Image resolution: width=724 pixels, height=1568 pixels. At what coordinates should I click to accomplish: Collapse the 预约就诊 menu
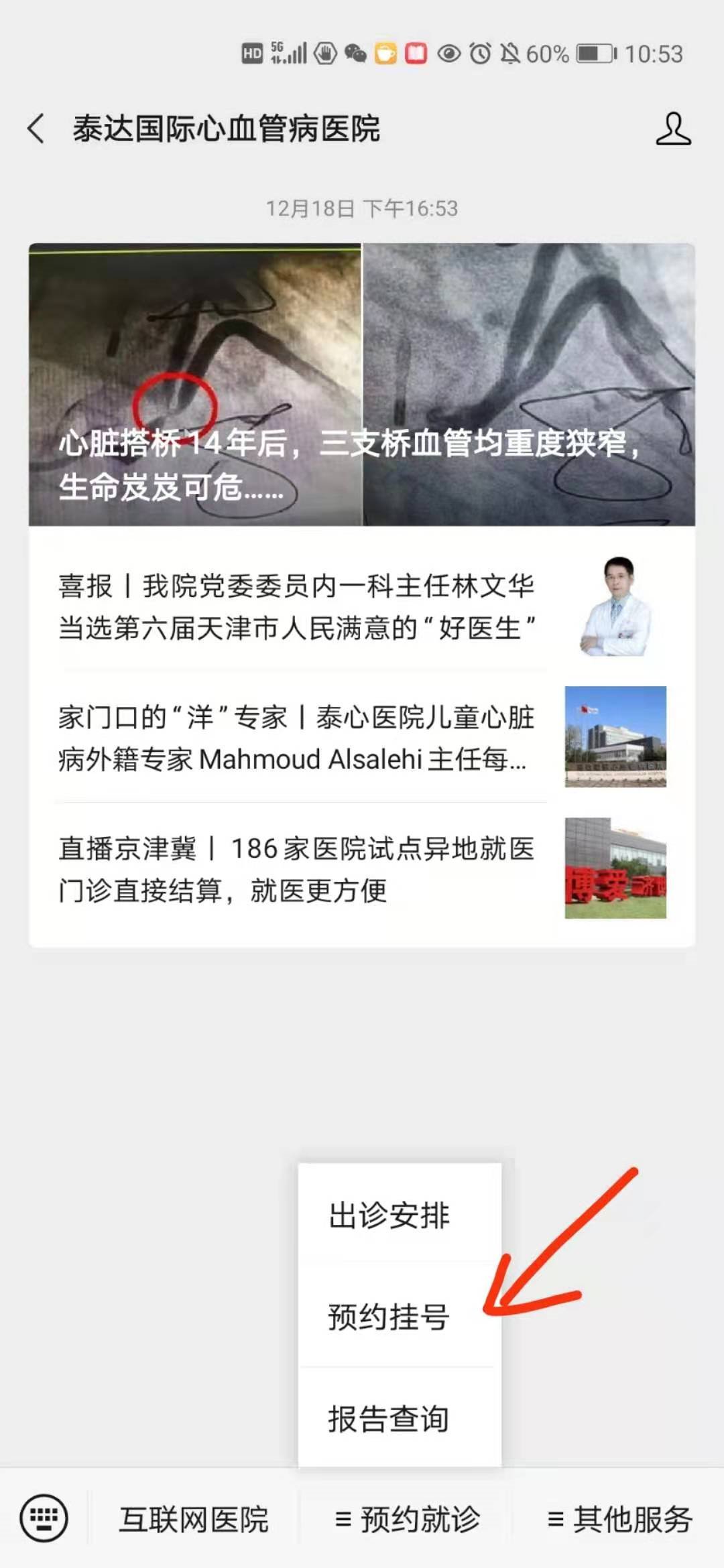pyautogui.click(x=407, y=1520)
